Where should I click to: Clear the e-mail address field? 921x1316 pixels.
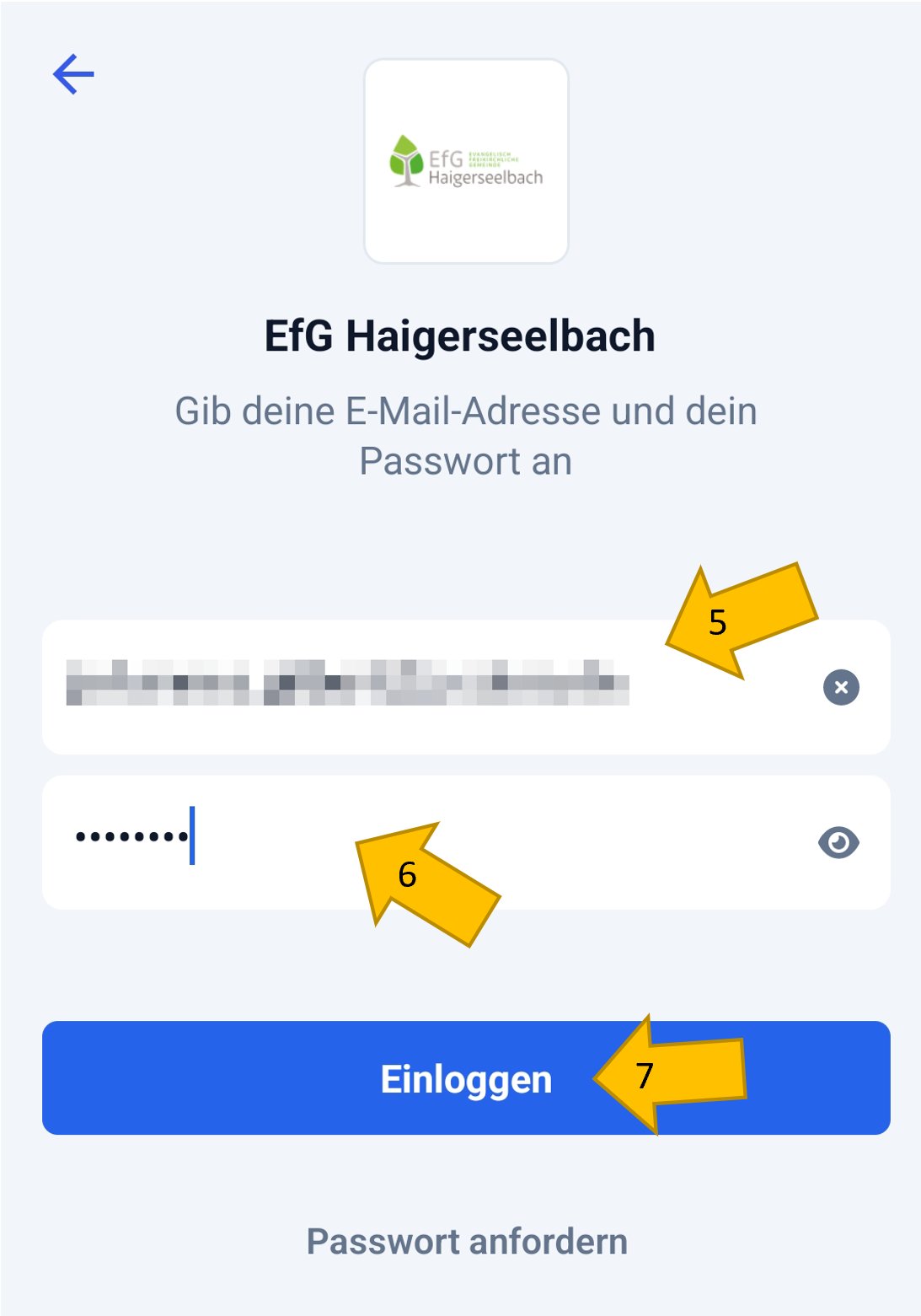[x=840, y=687]
